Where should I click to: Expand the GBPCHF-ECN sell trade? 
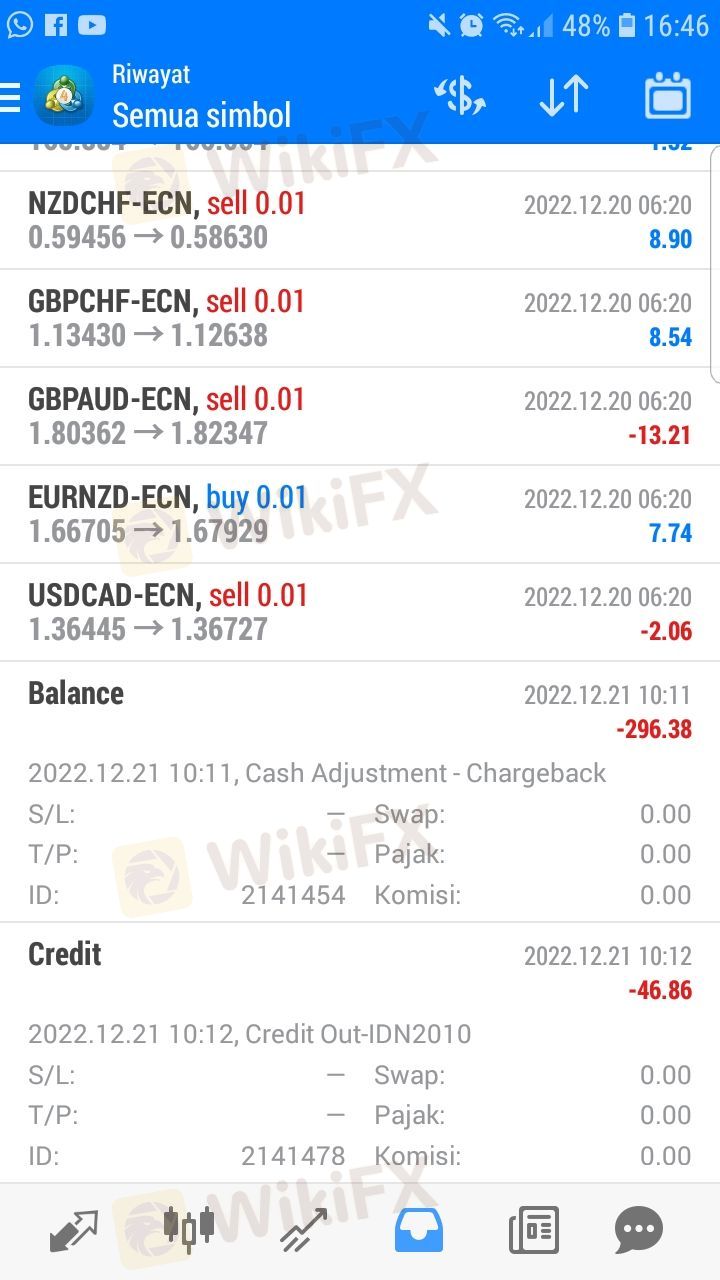[360, 319]
